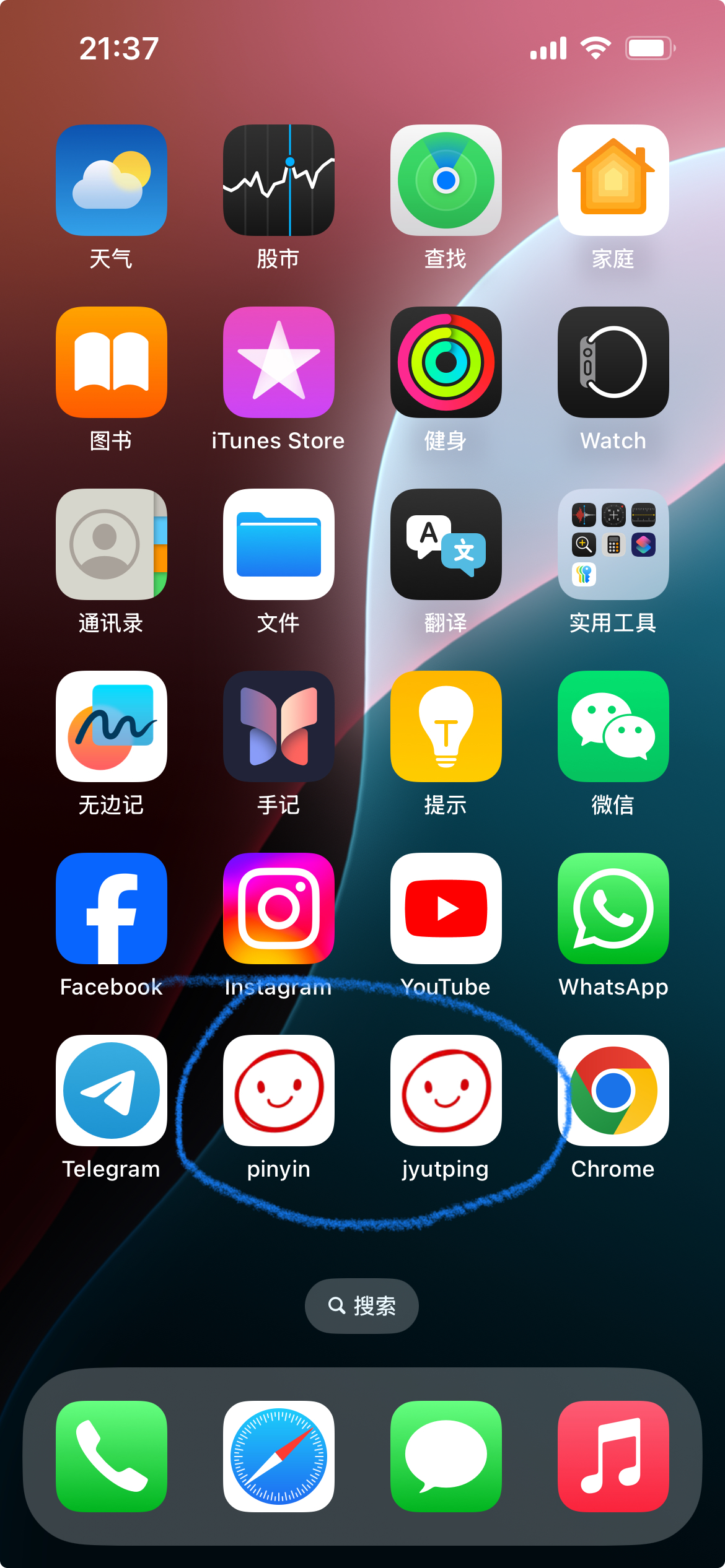Screen dimensions: 725x1568
Task: Open the pinyin app
Action: coord(279,1091)
